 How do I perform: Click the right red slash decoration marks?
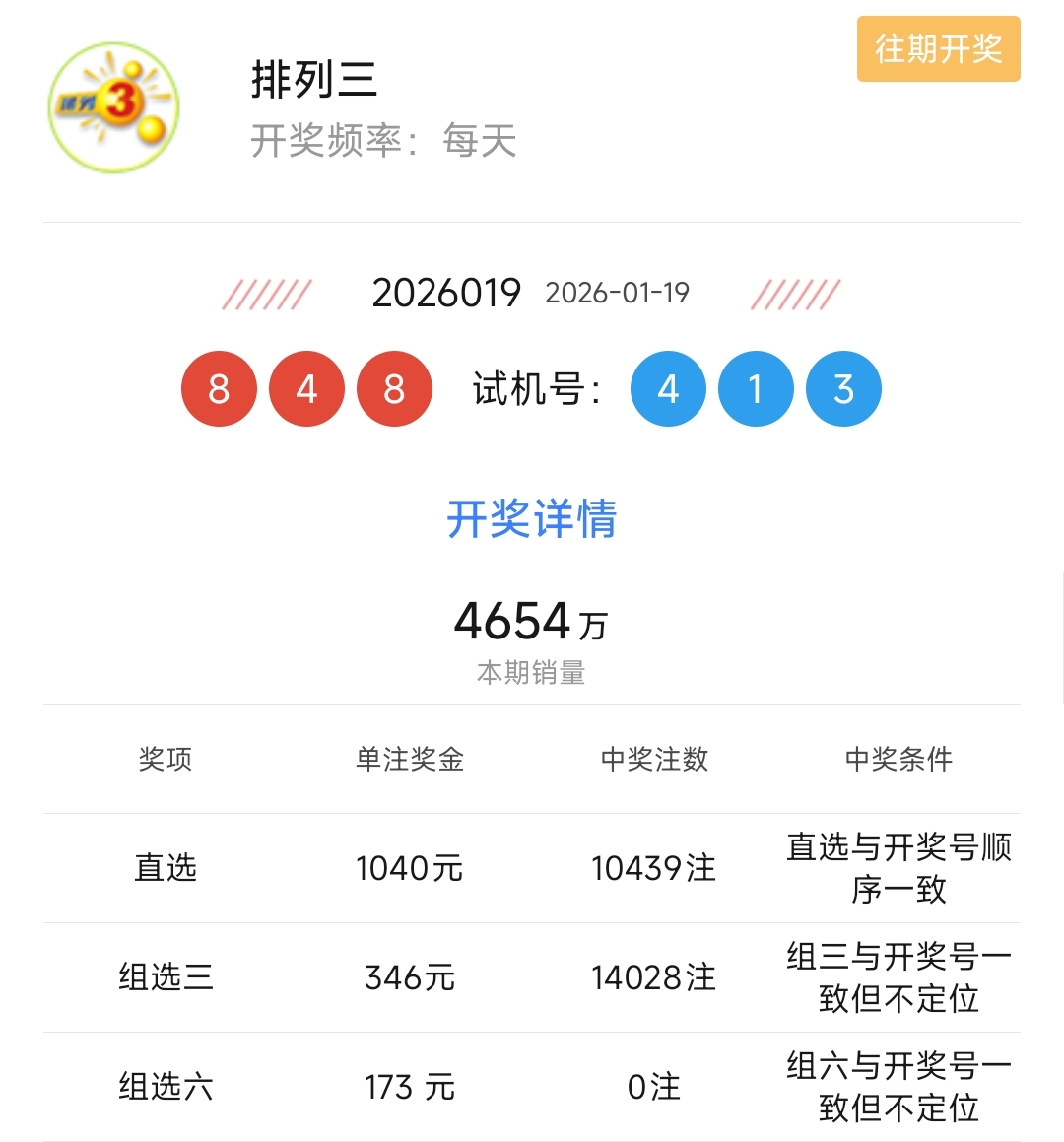(796, 292)
